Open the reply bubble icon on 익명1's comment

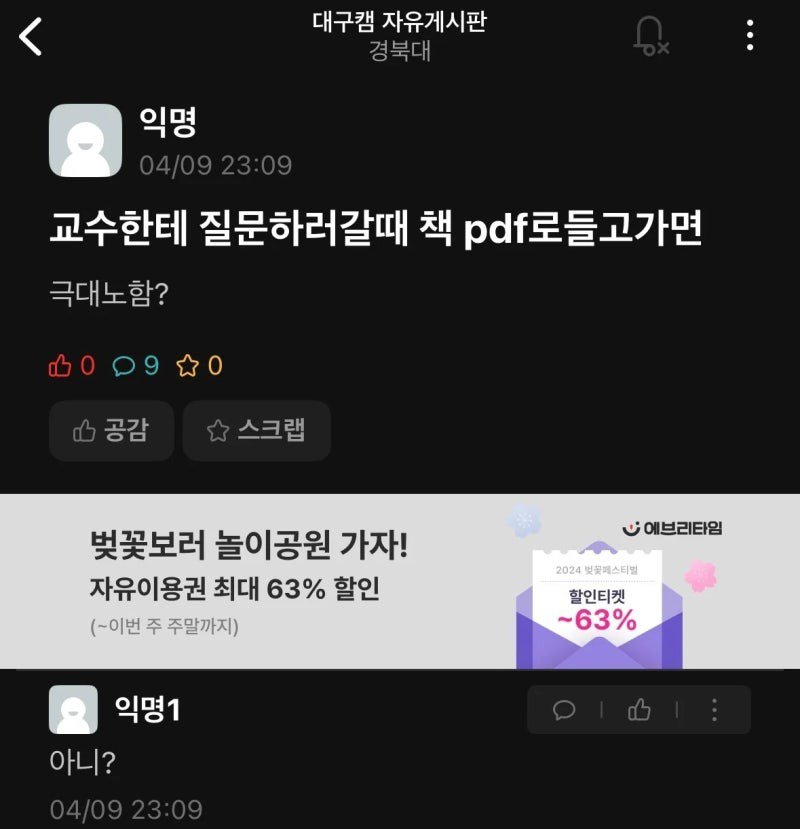(566, 711)
